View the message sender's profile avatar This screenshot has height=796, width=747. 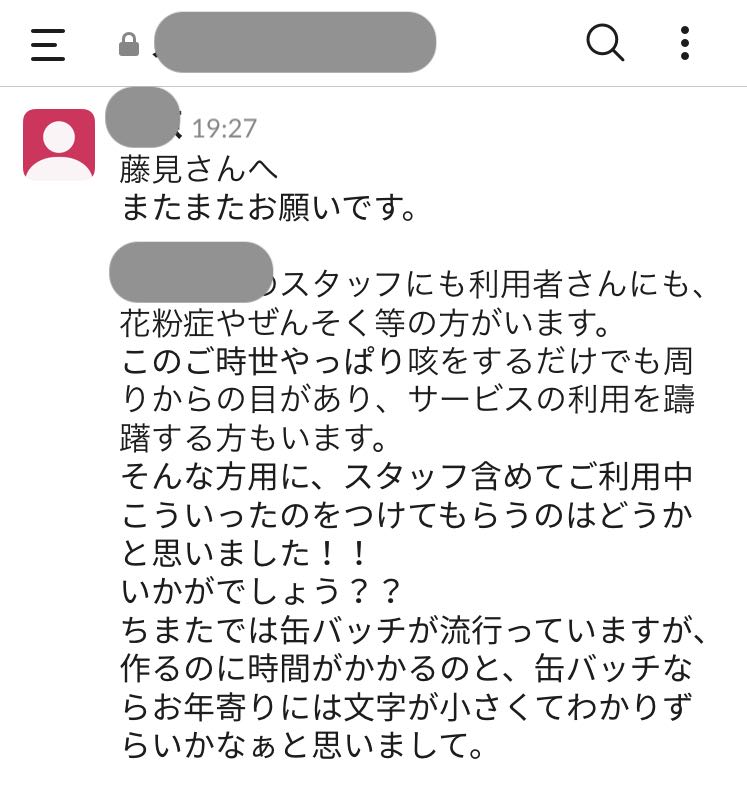59,145
